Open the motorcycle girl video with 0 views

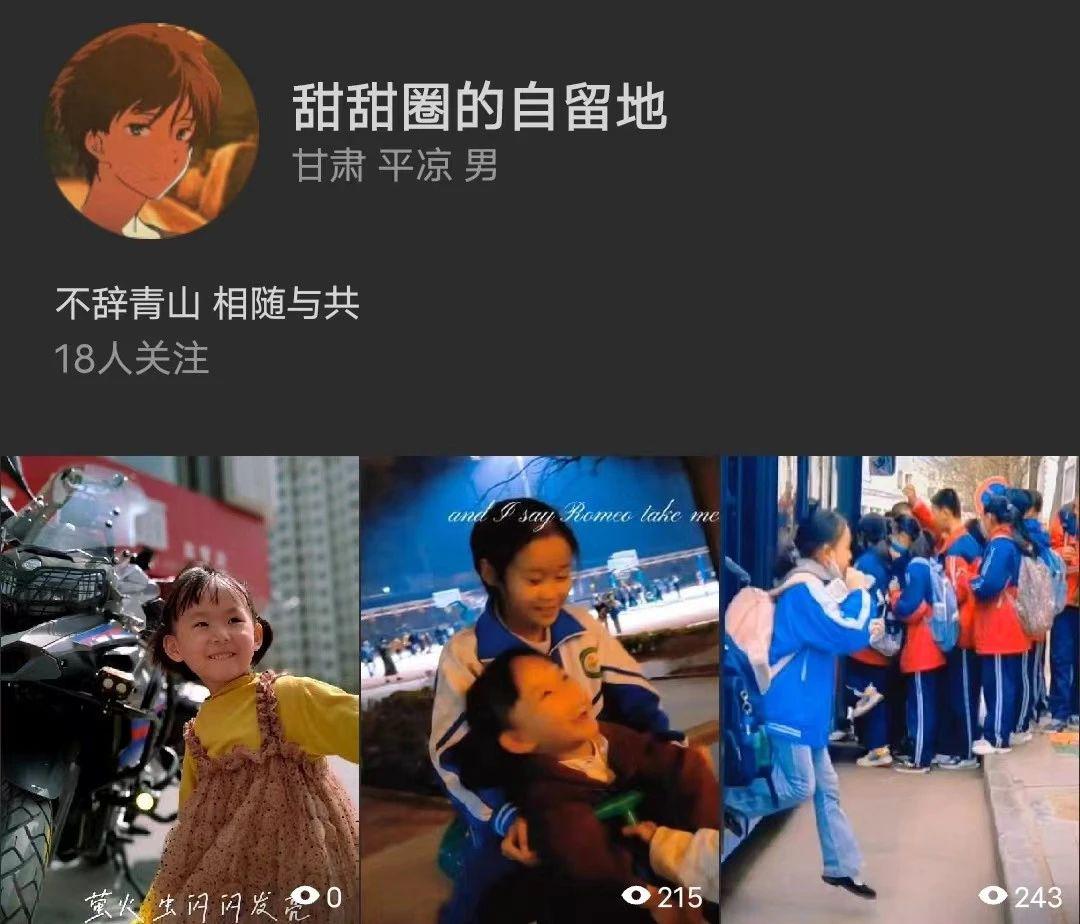179,690
